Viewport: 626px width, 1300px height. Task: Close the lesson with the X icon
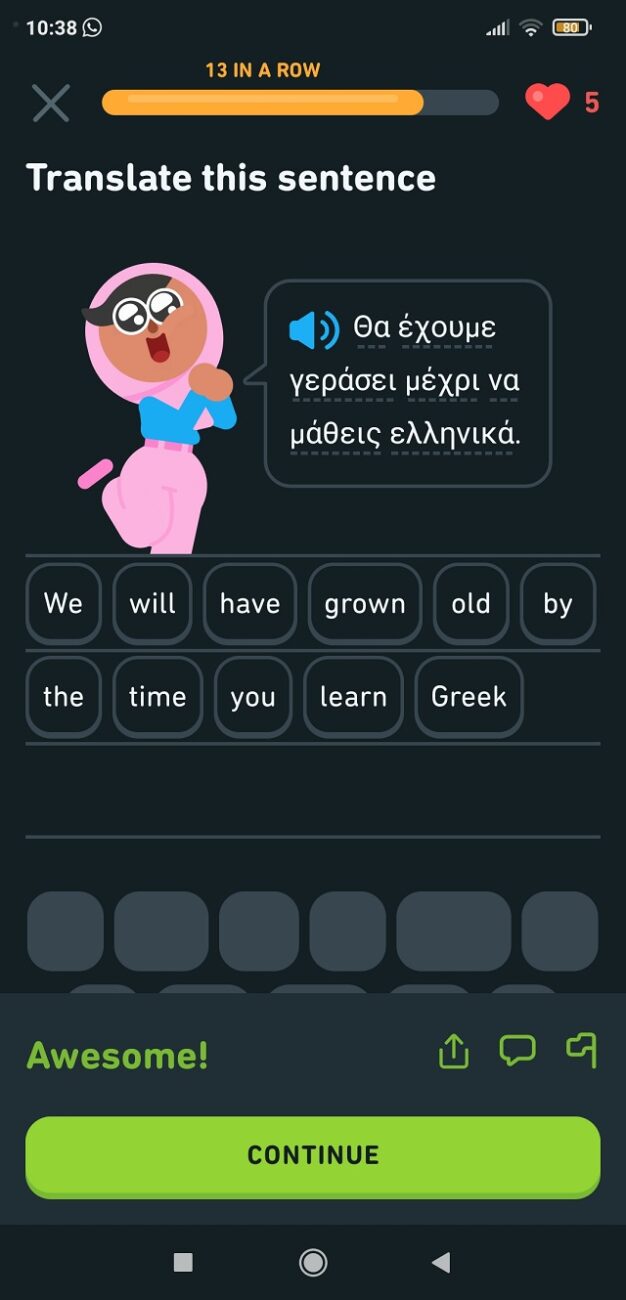tap(51, 103)
